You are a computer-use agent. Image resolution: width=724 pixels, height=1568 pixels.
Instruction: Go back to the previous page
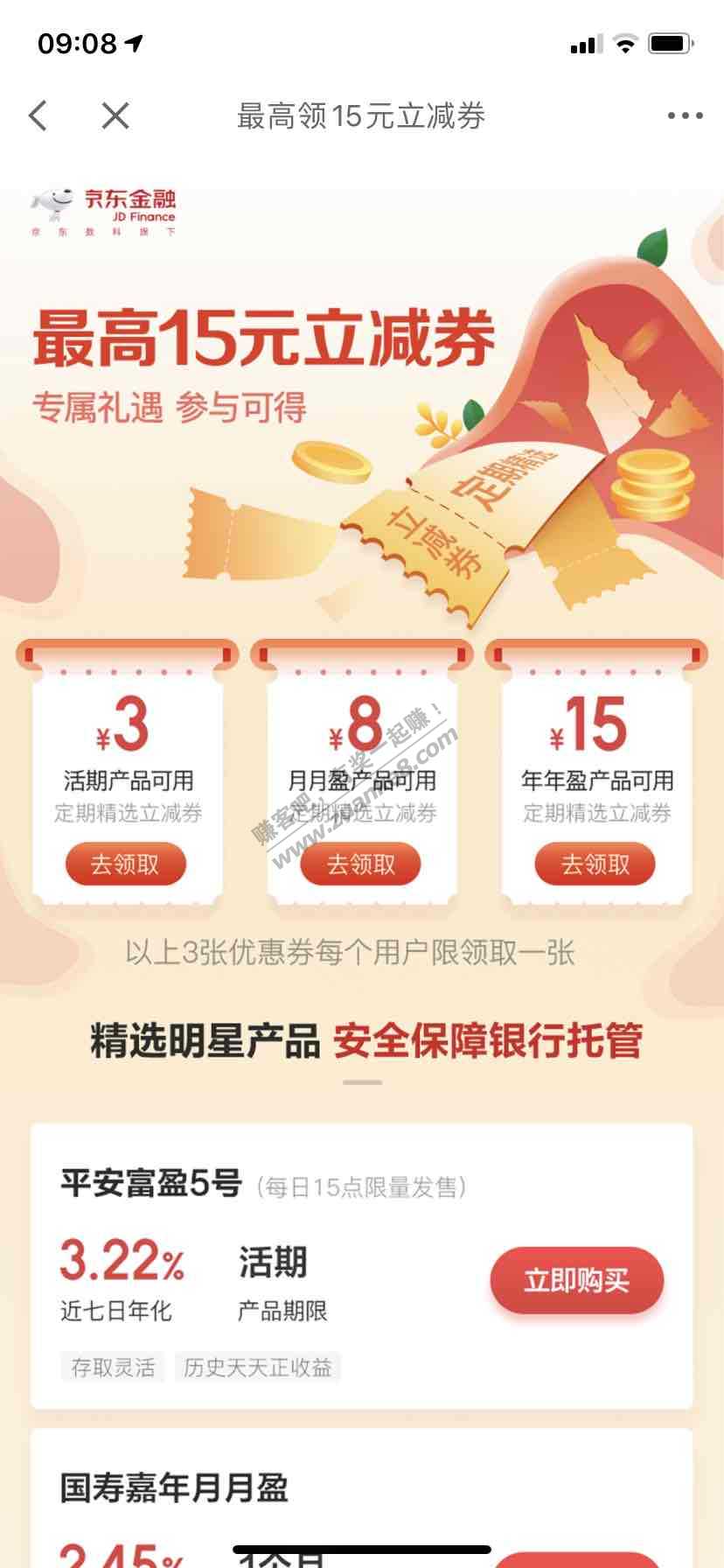pos(38,115)
